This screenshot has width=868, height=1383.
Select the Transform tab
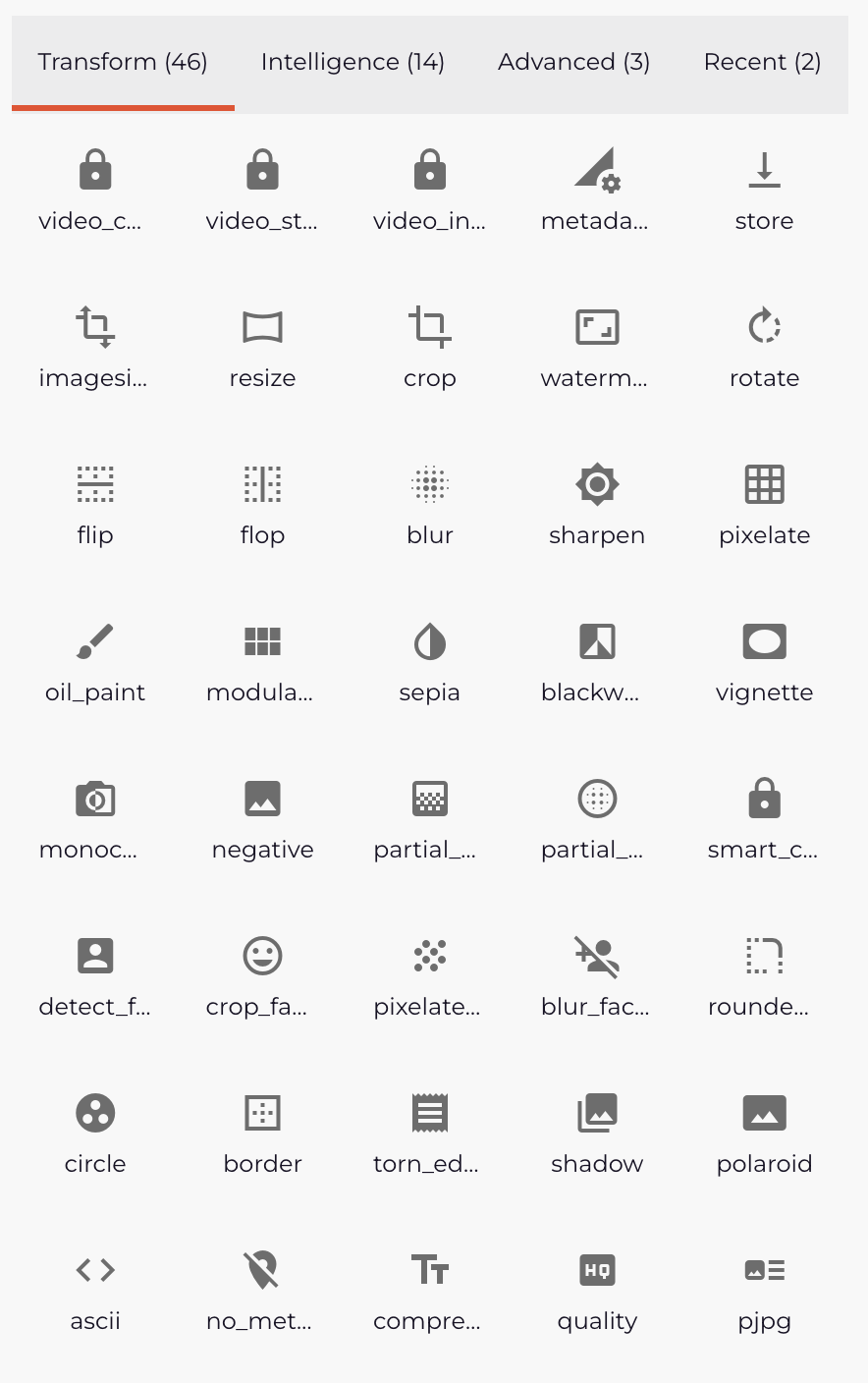pyautogui.click(x=123, y=62)
